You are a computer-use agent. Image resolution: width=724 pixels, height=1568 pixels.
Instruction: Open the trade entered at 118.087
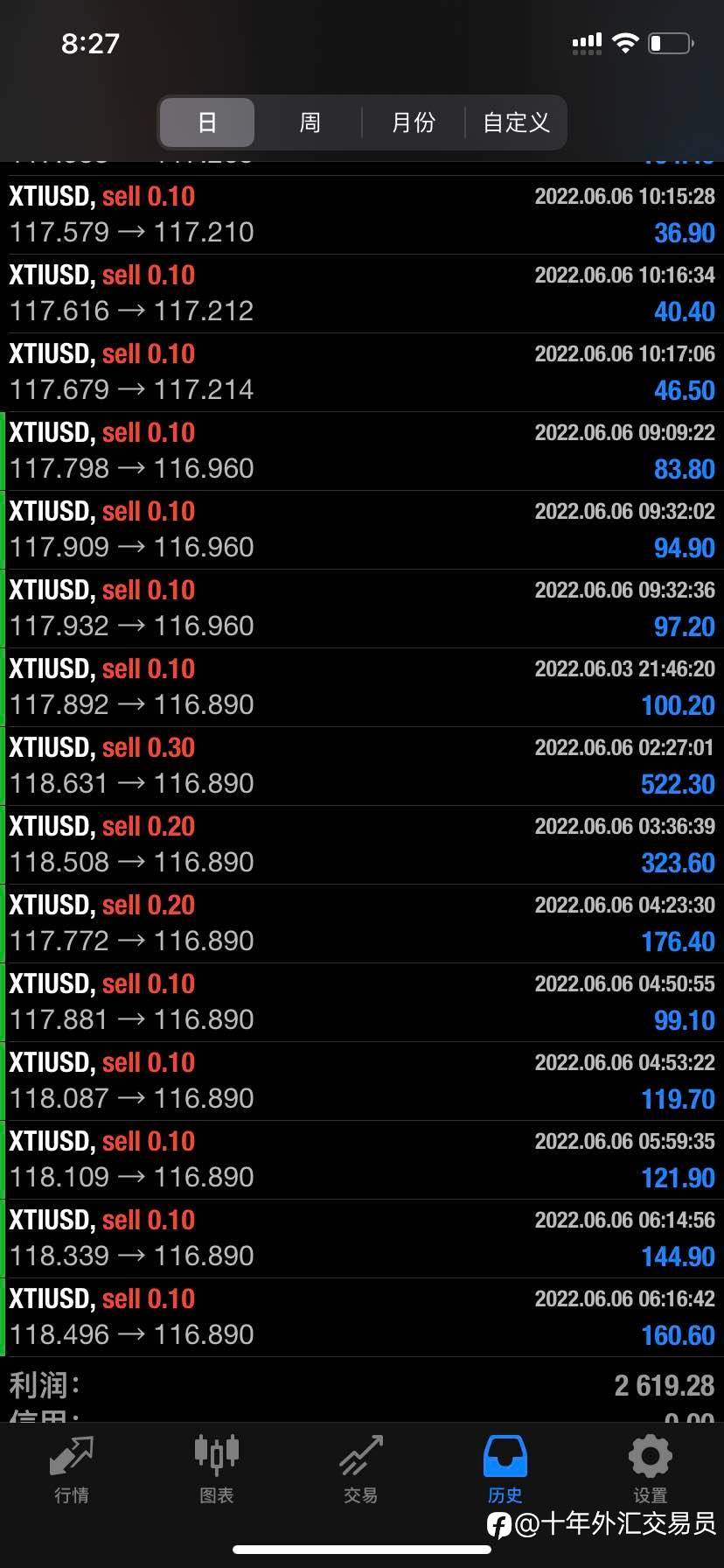[x=362, y=1081]
